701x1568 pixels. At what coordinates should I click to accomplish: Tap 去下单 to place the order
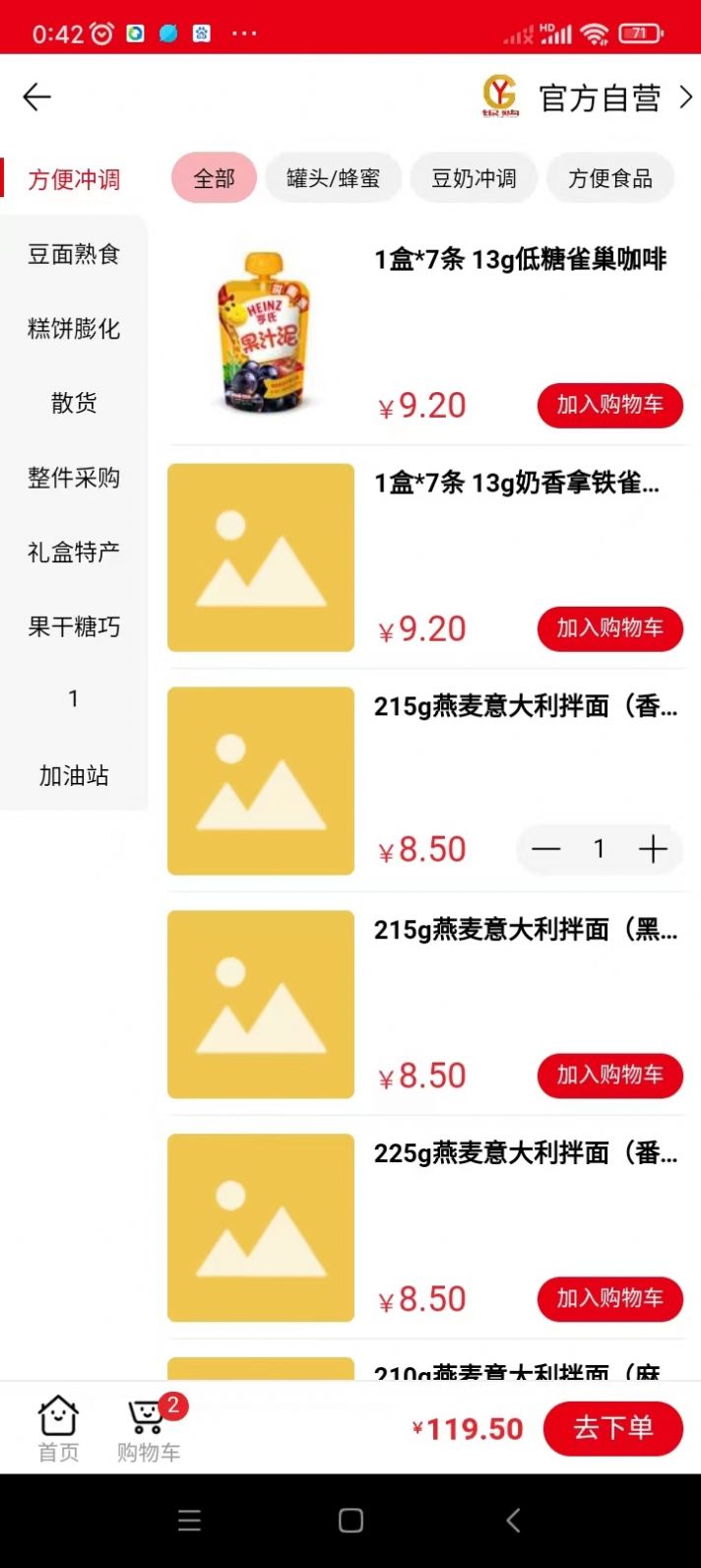click(612, 1428)
